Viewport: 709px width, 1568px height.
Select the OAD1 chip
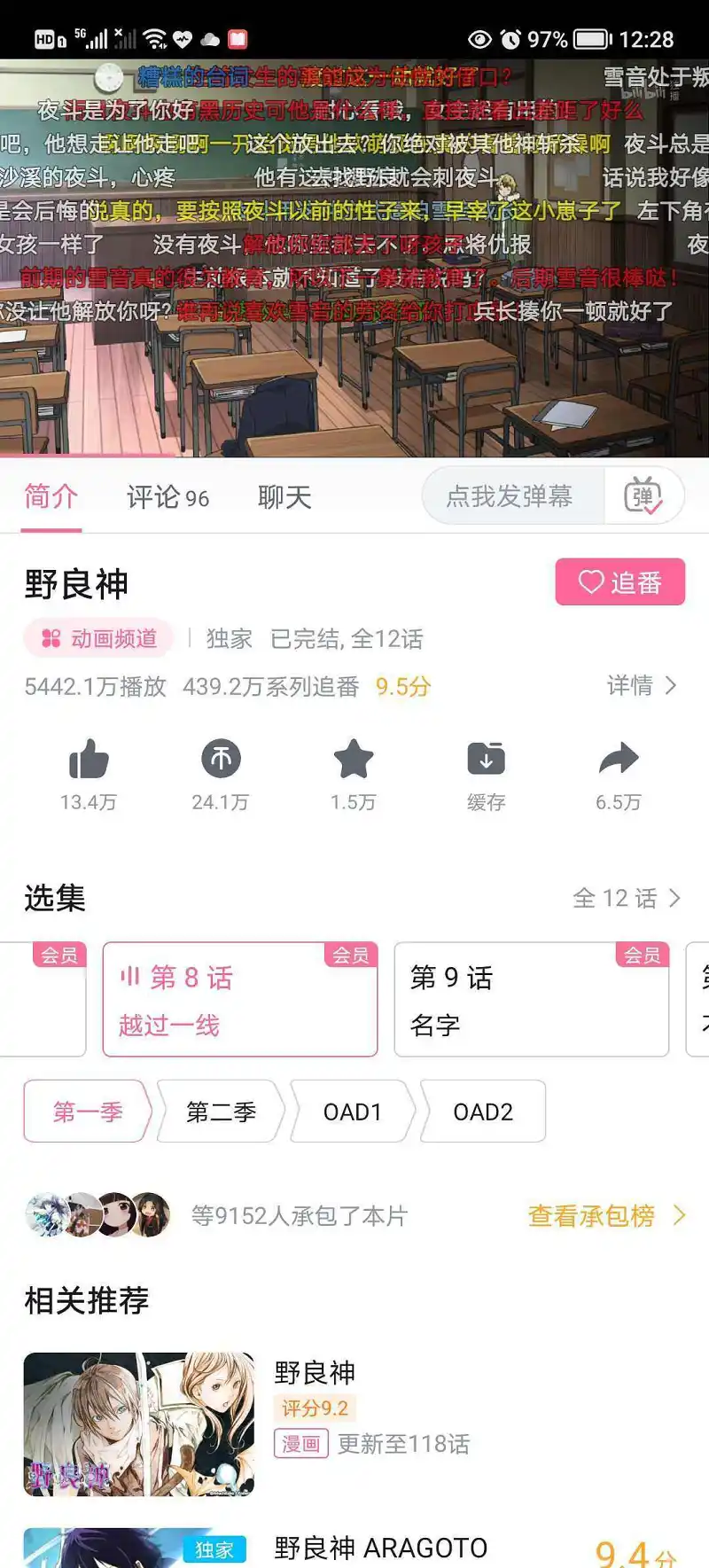click(x=352, y=1112)
